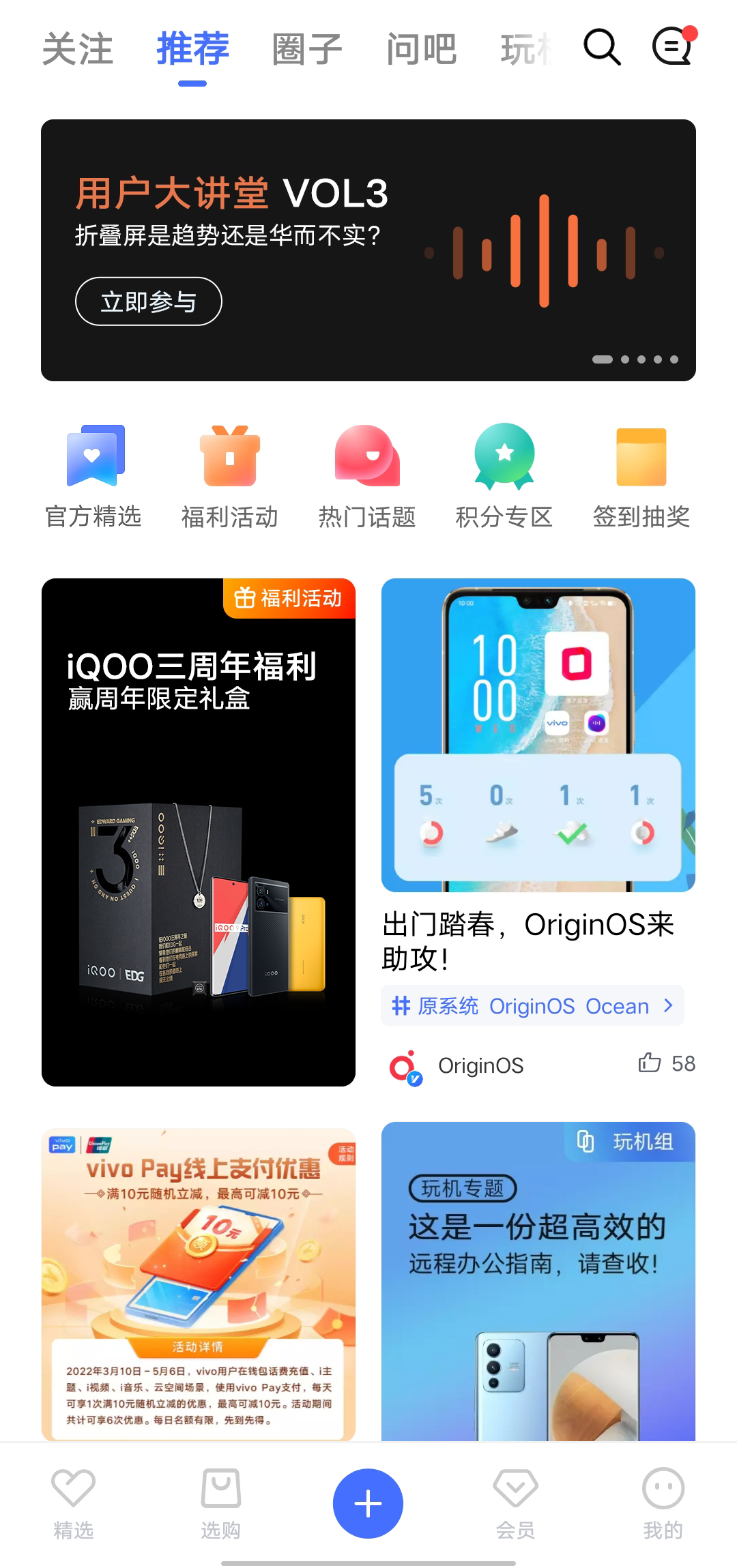Open the search icon
Image resolution: width=737 pixels, height=1568 pixels.
point(602,48)
